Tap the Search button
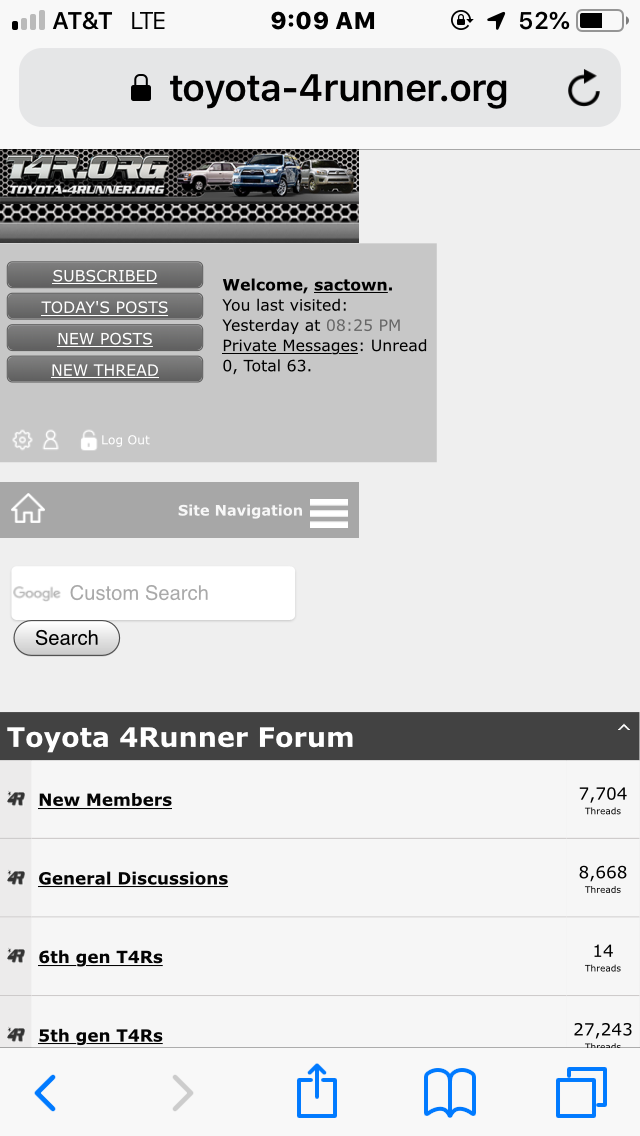 (67, 638)
